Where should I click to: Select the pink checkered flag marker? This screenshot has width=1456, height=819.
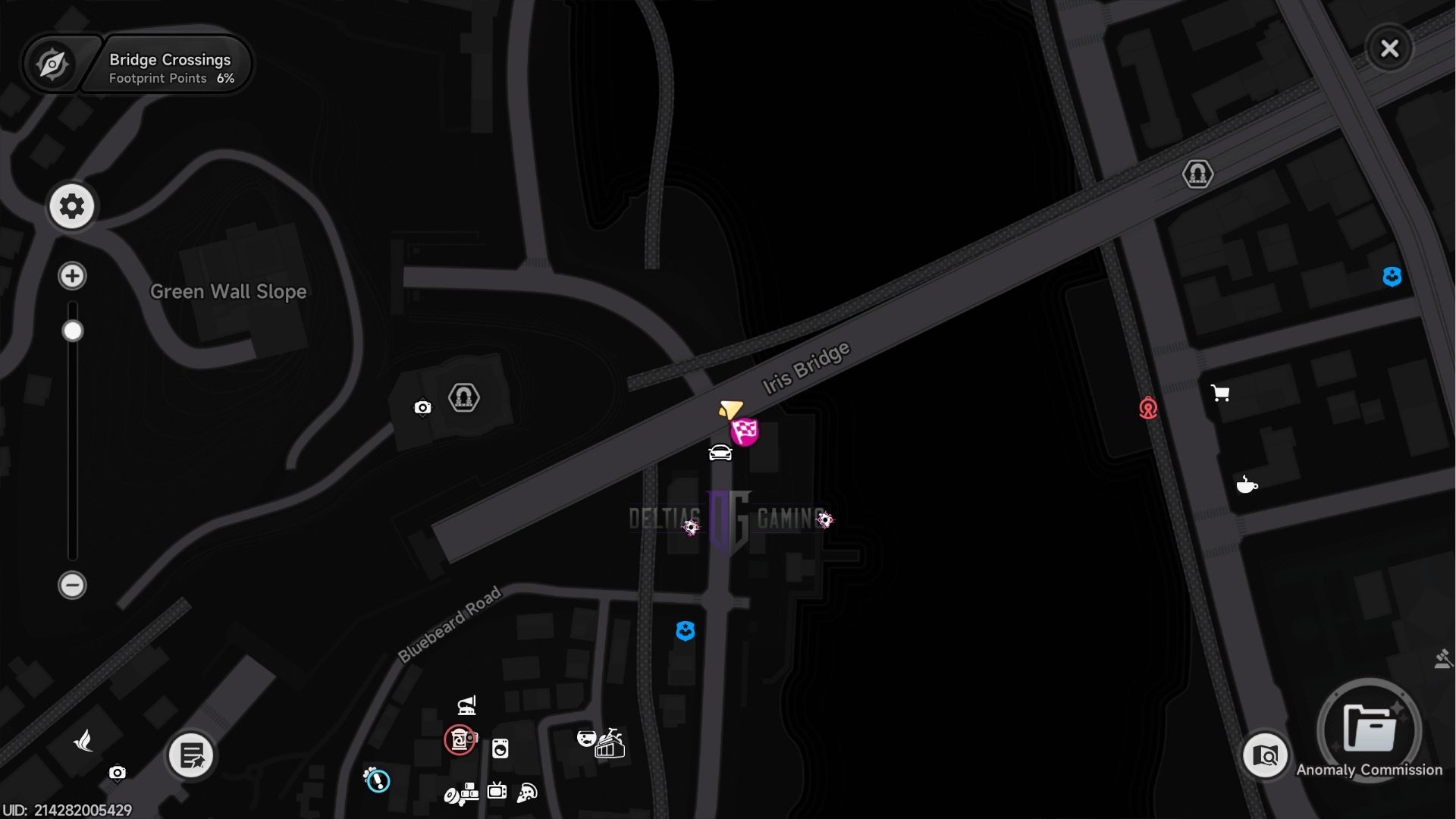click(745, 432)
